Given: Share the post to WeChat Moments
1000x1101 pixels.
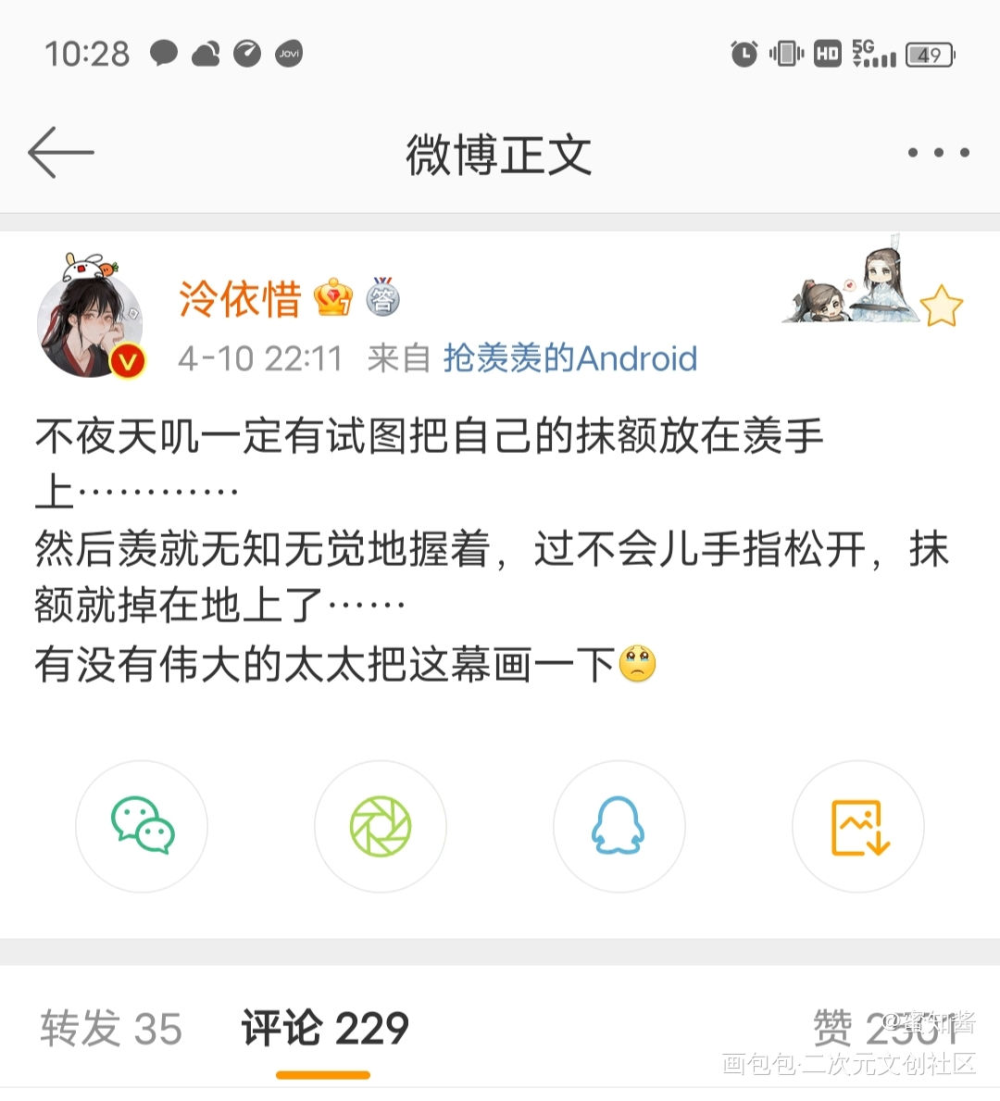Looking at the screenshot, I should pyautogui.click(x=380, y=827).
